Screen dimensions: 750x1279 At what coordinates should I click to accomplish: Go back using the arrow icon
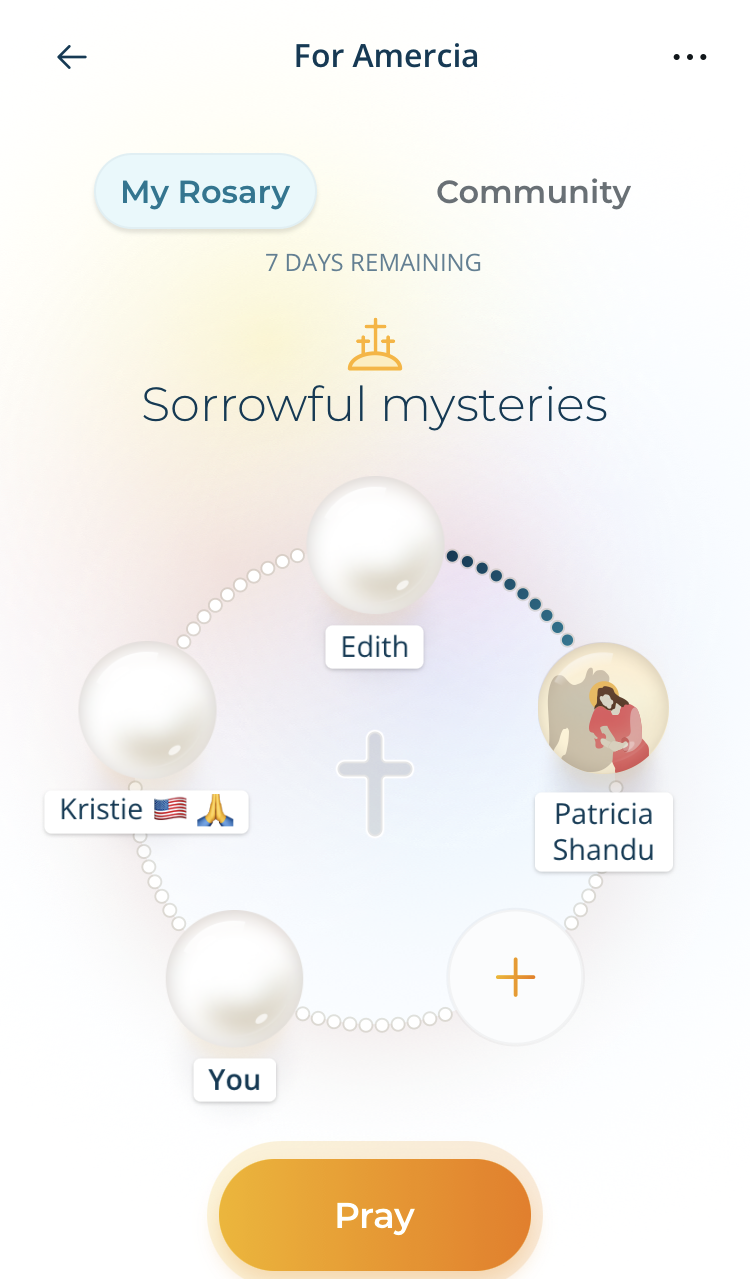tap(72, 57)
